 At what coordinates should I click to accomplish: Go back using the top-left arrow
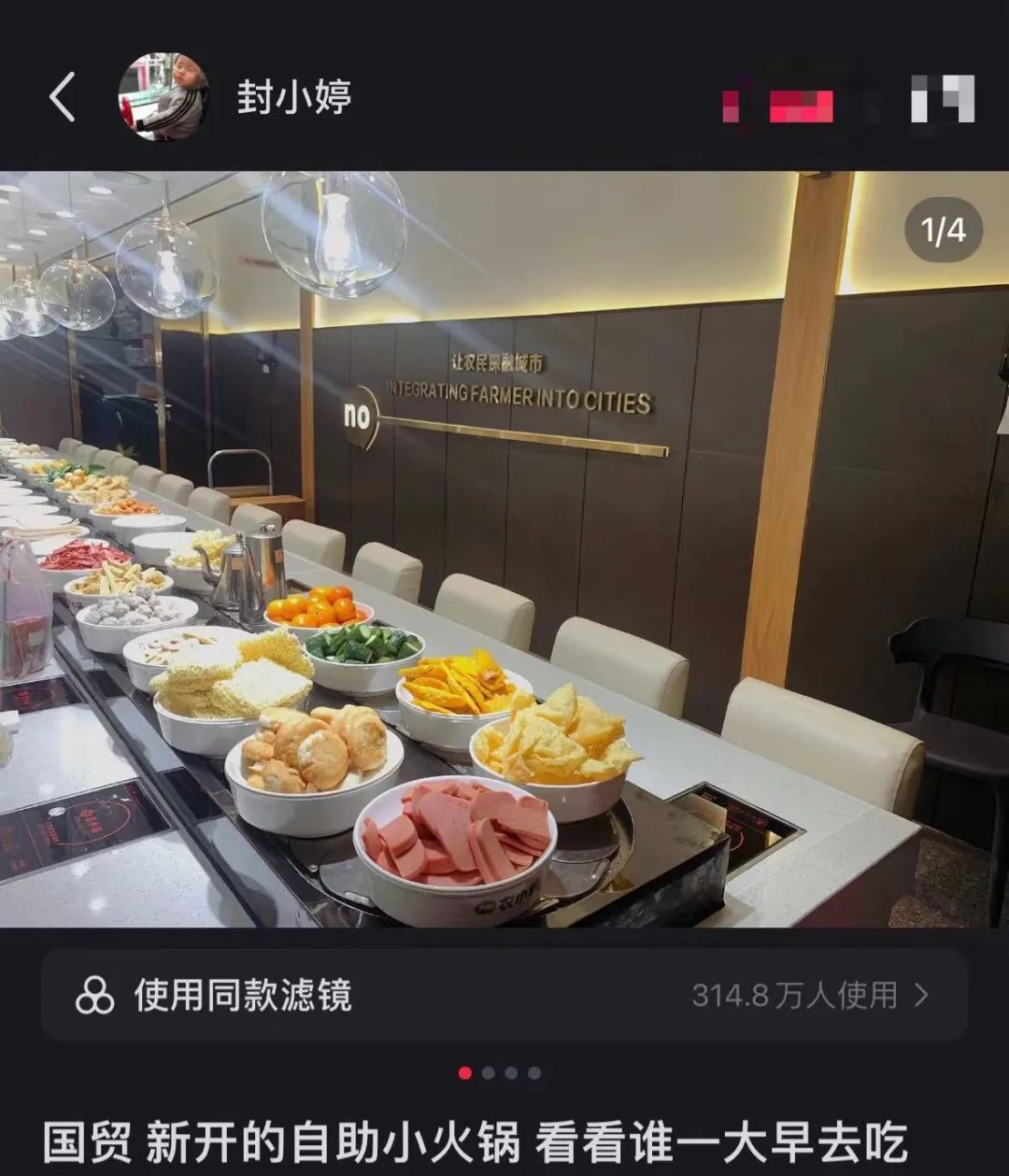(x=63, y=98)
